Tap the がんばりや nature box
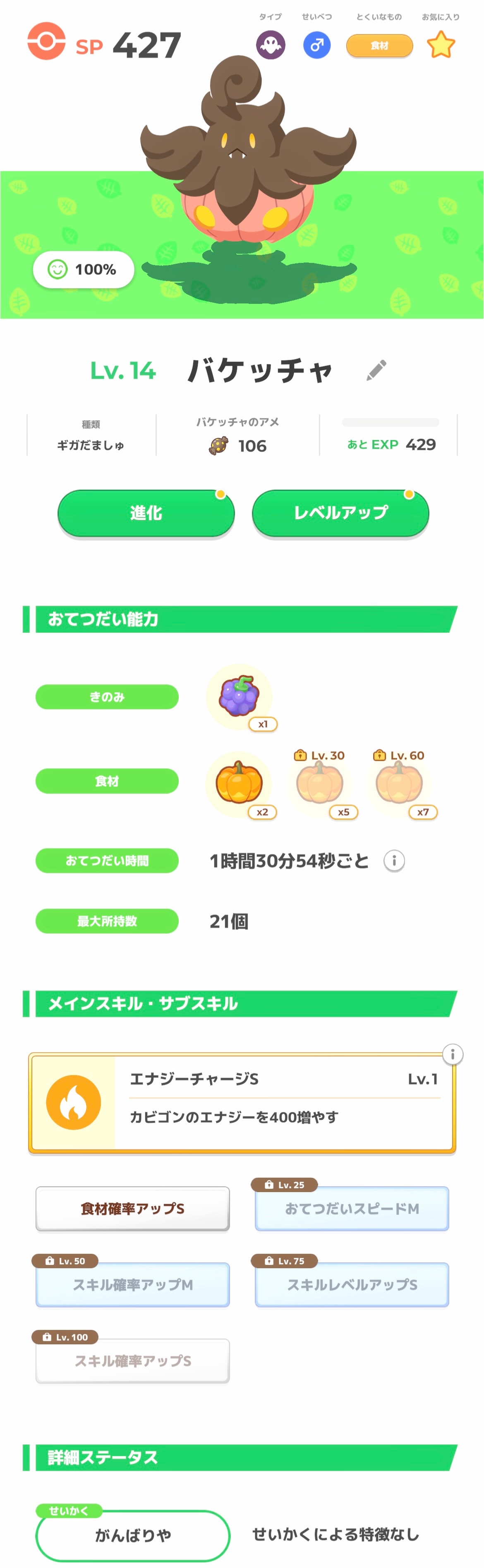Viewport: 484px width, 1568px height. coord(133,1535)
